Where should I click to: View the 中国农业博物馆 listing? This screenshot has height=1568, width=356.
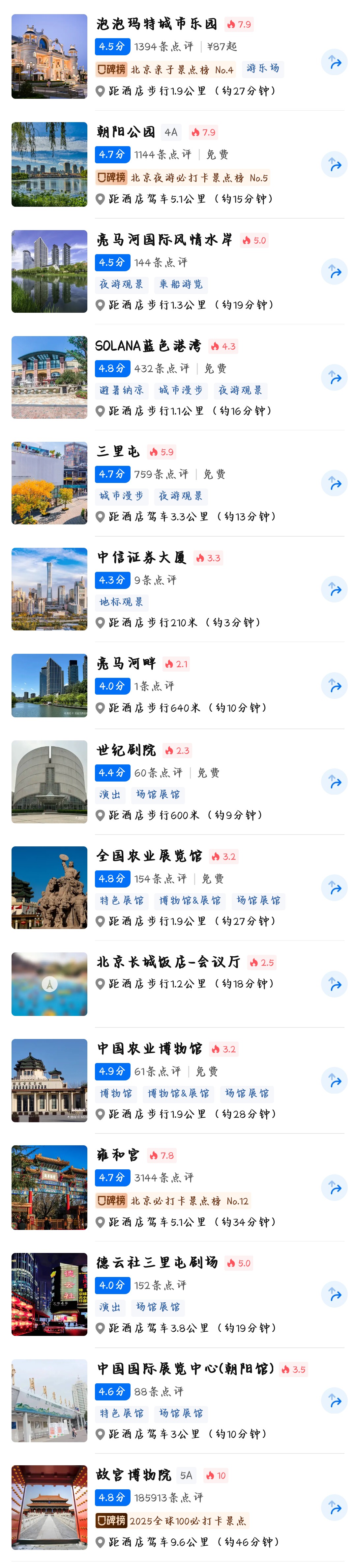click(x=149, y=1048)
